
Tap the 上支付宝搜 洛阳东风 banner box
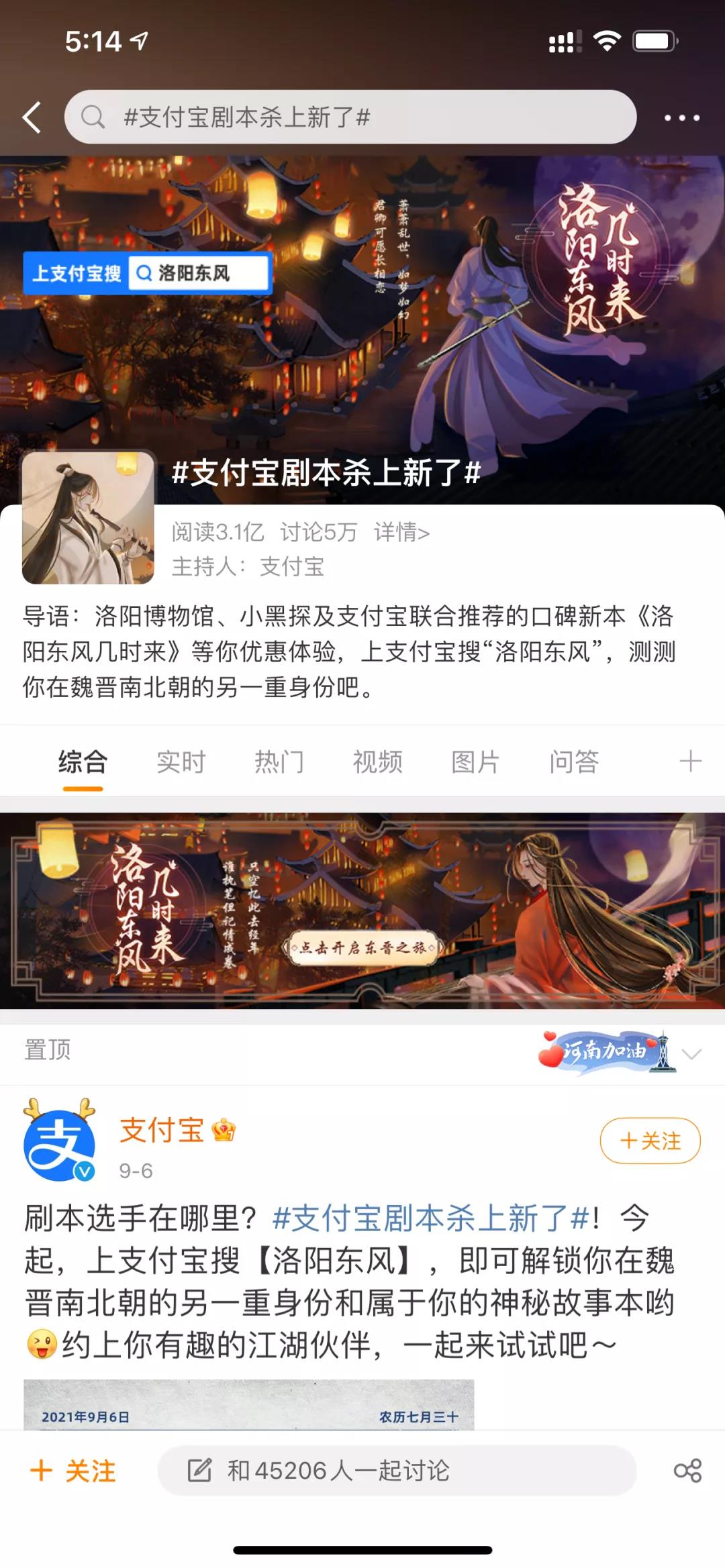click(148, 273)
